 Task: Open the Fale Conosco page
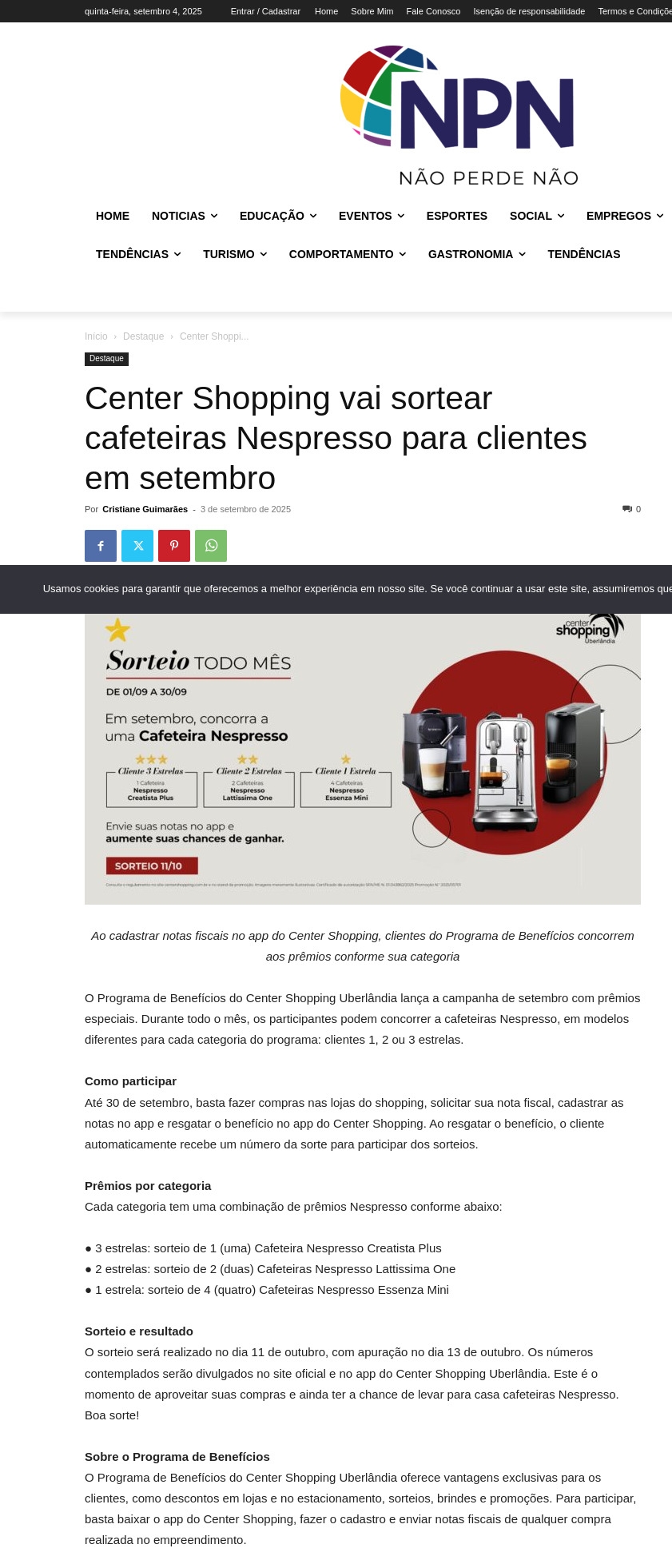click(x=433, y=11)
